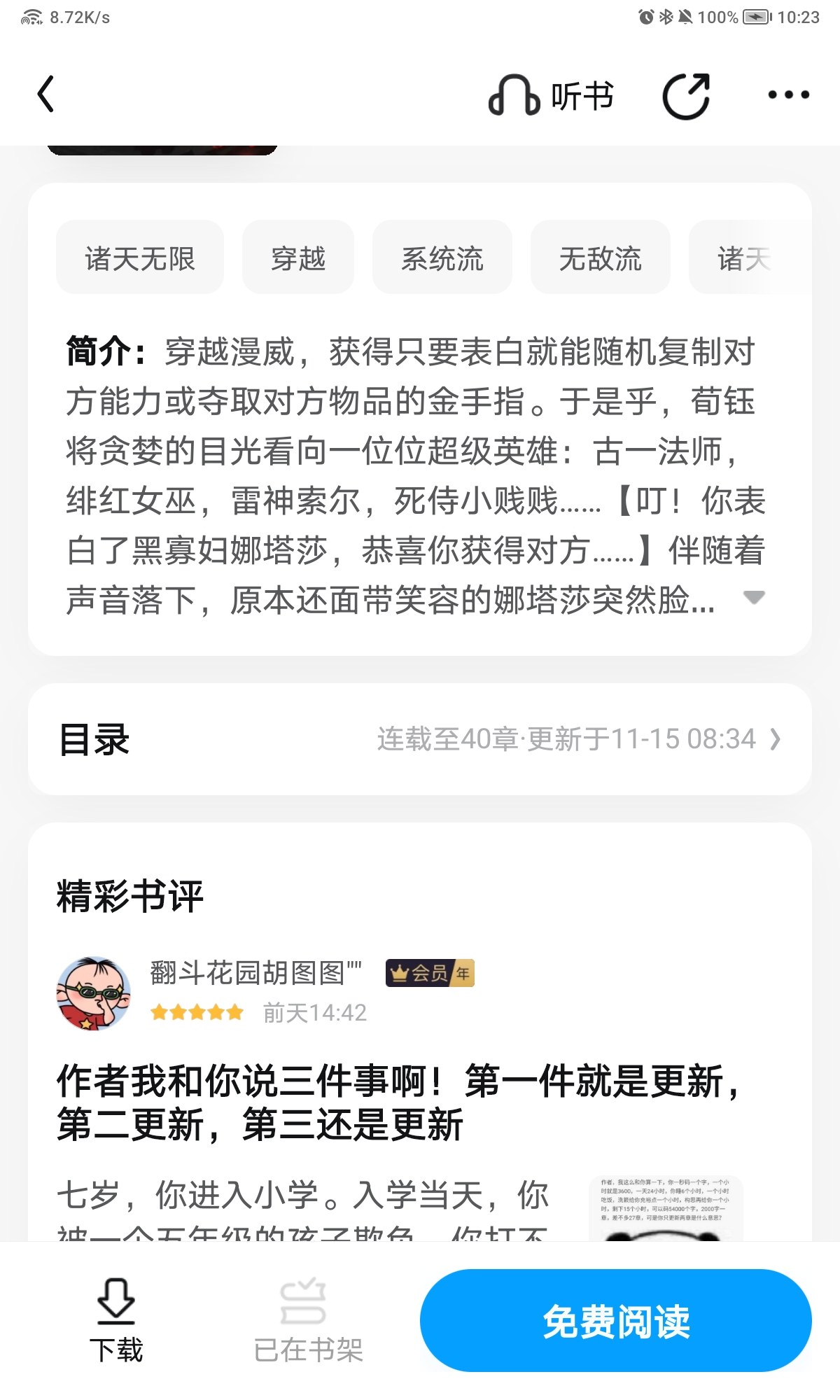Screen dimensions: 840x1400
Task: Select the 无敌流 tag chip
Action: pos(600,258)
